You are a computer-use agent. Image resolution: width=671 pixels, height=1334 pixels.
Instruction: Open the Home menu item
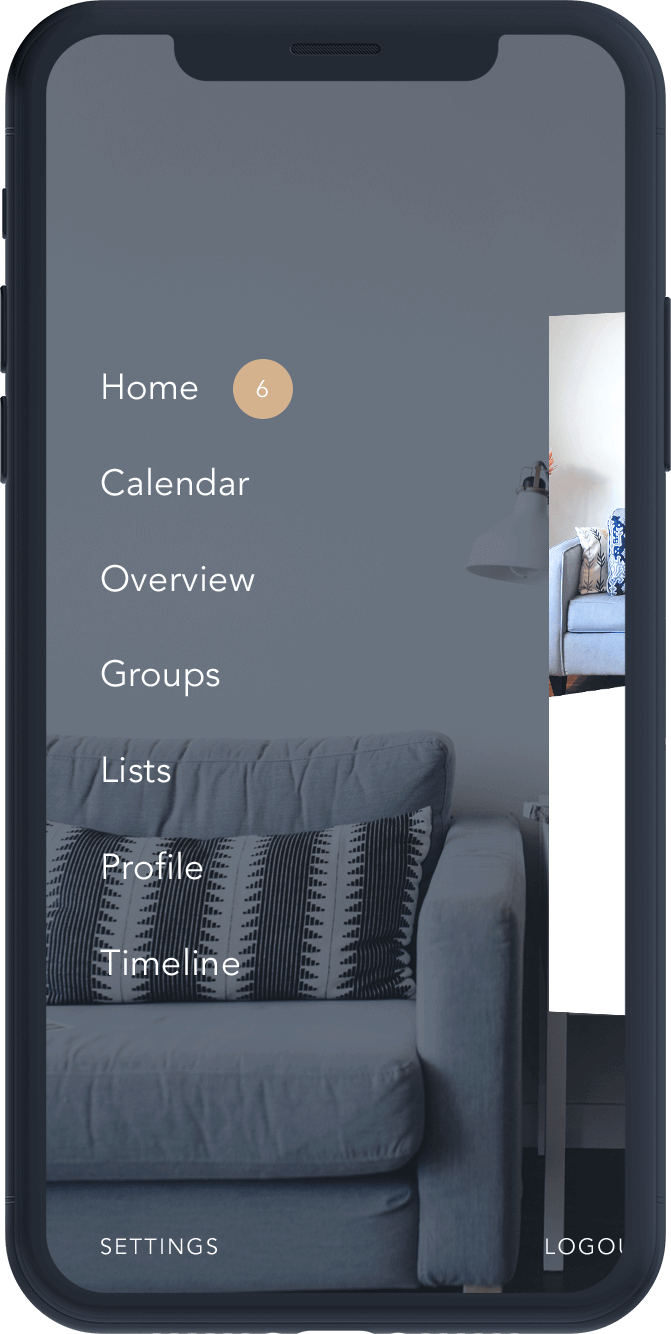[x=150, y=388]
